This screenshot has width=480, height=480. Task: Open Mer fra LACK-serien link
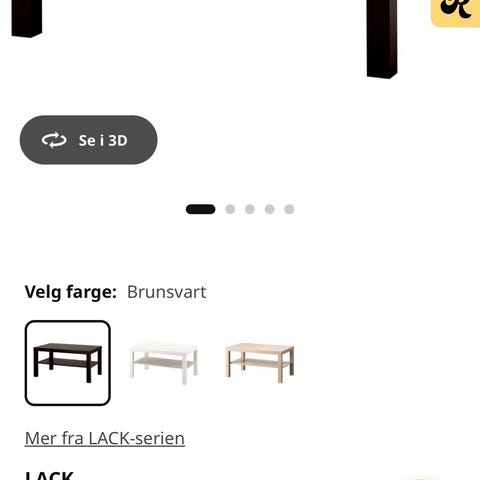click(105, 438)
